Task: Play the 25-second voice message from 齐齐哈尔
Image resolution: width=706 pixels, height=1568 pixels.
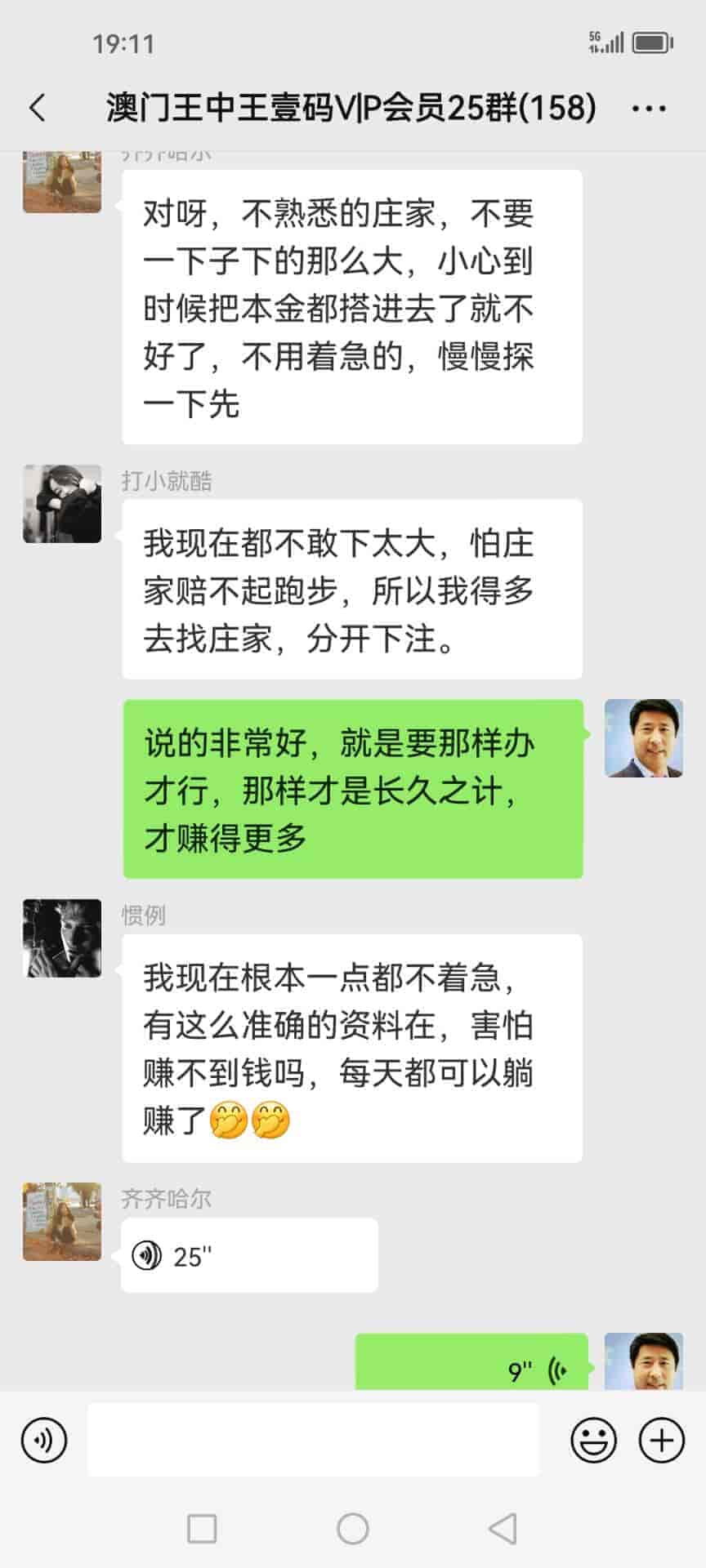Action: [249, 1255]
